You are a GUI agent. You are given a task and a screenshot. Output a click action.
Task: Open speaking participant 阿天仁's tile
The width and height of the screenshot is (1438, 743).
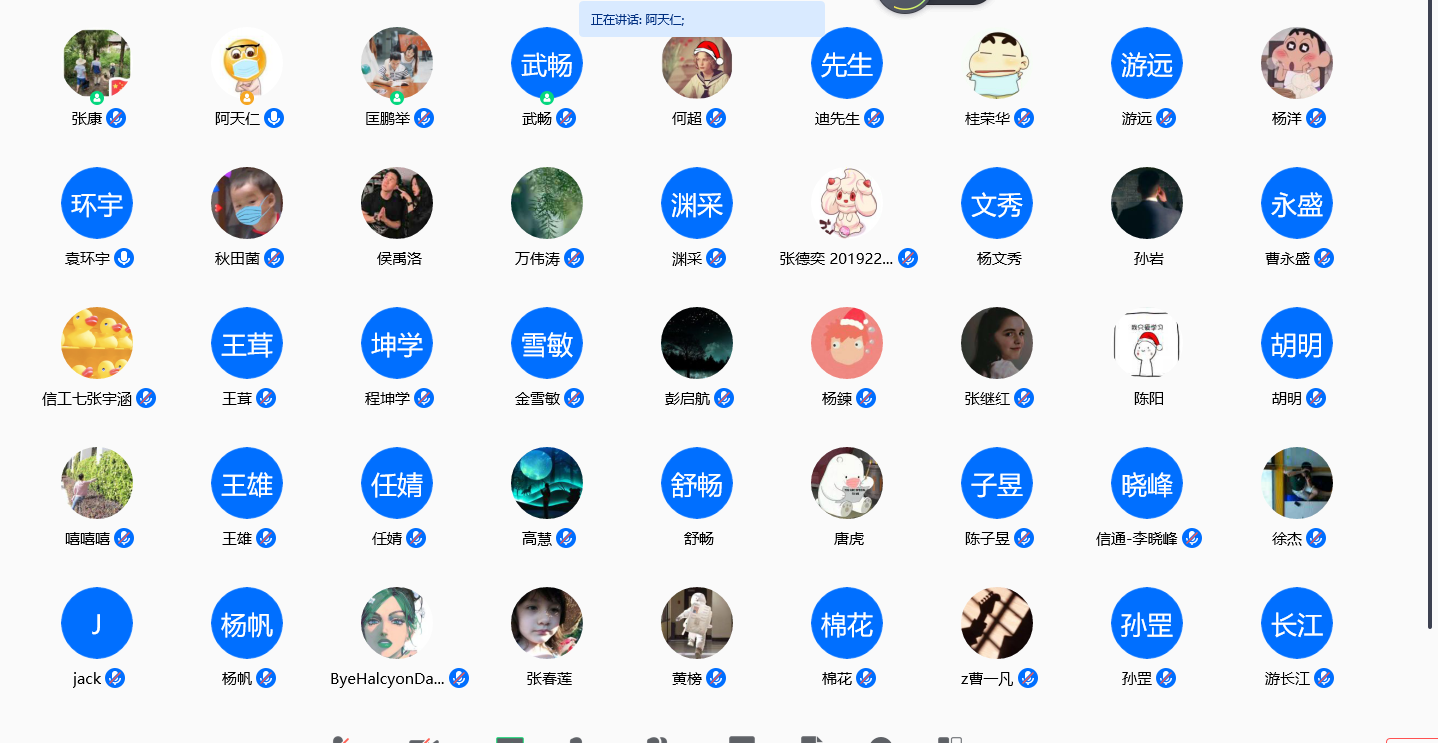tap(247, 64)
